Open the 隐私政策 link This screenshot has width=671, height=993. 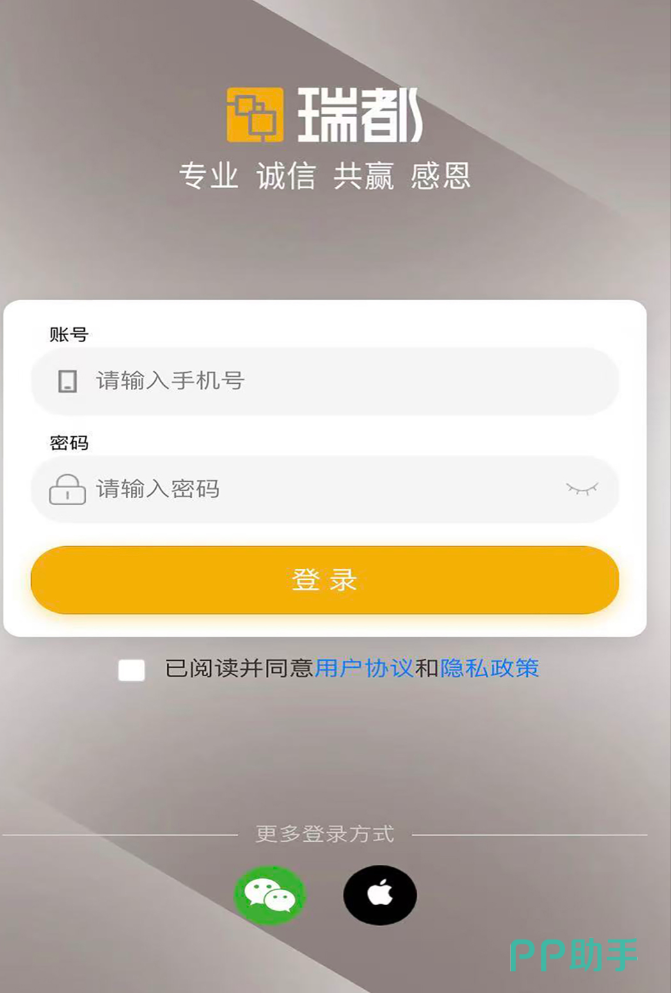[x=489, y=668]
